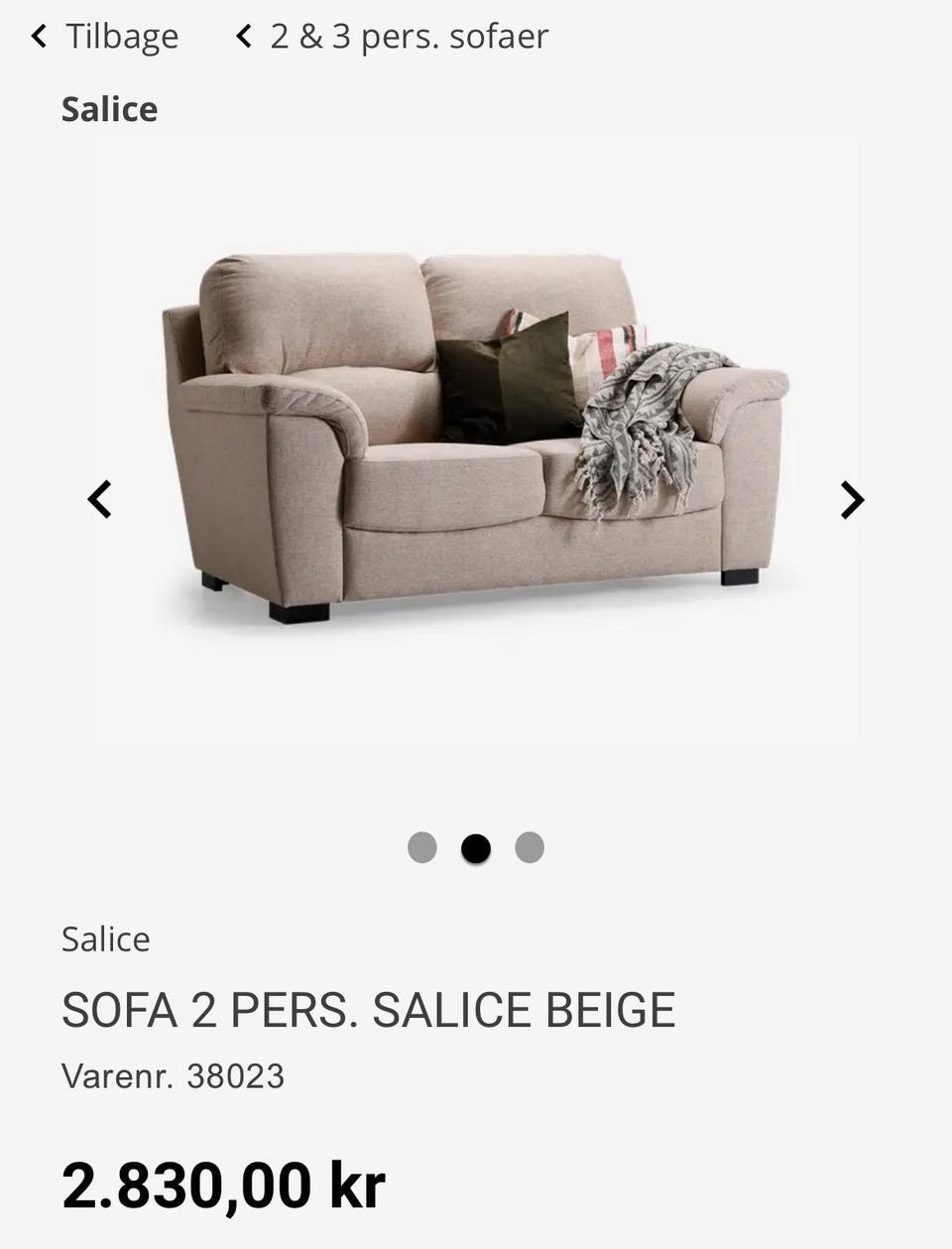The width and height of the screenshot is (952, 1249).
Task: Click the Varenr. 38023 product number
Action: click(173, 1074)
